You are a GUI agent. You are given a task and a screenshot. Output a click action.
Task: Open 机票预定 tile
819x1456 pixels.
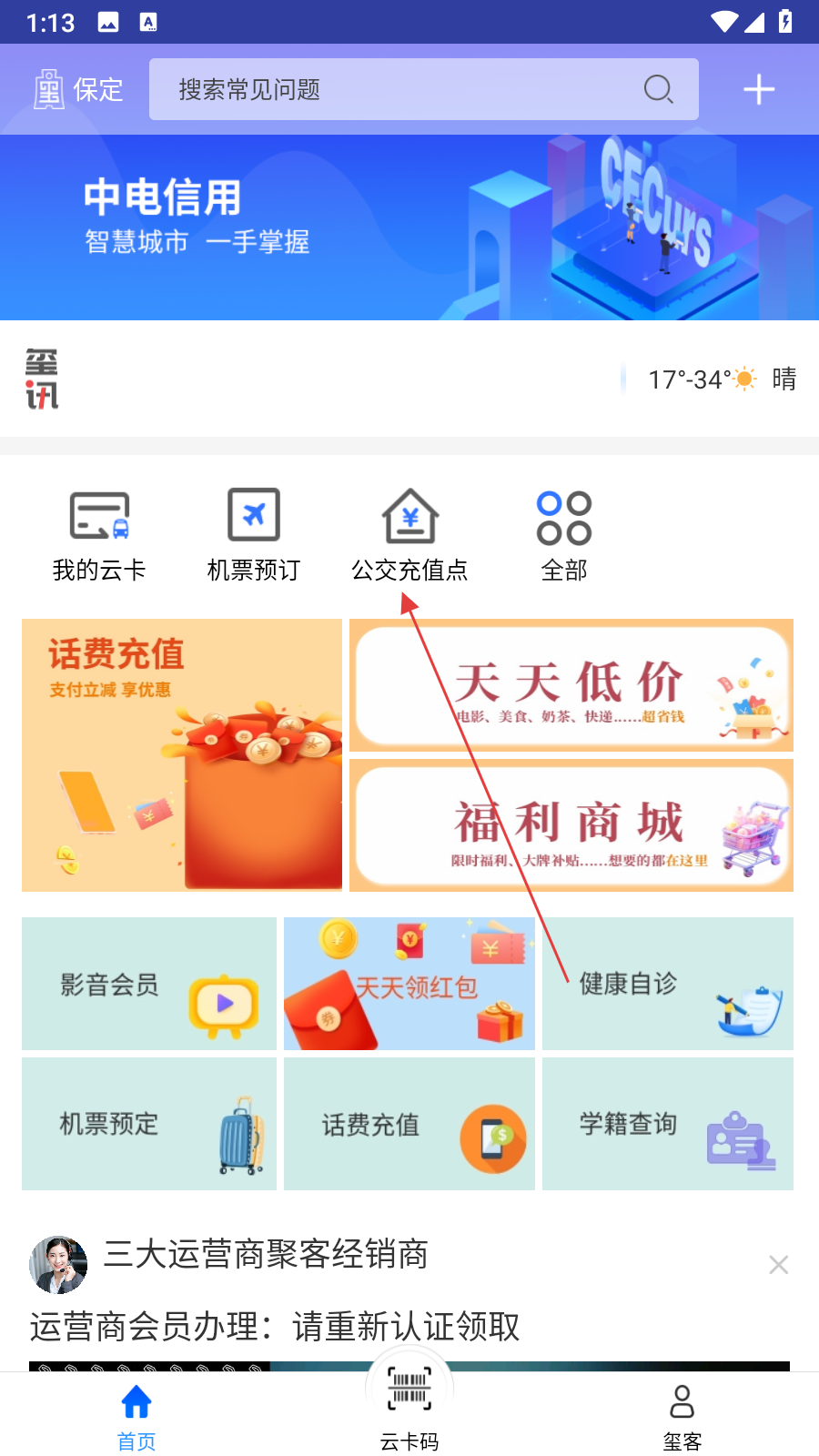[149, 1124]
